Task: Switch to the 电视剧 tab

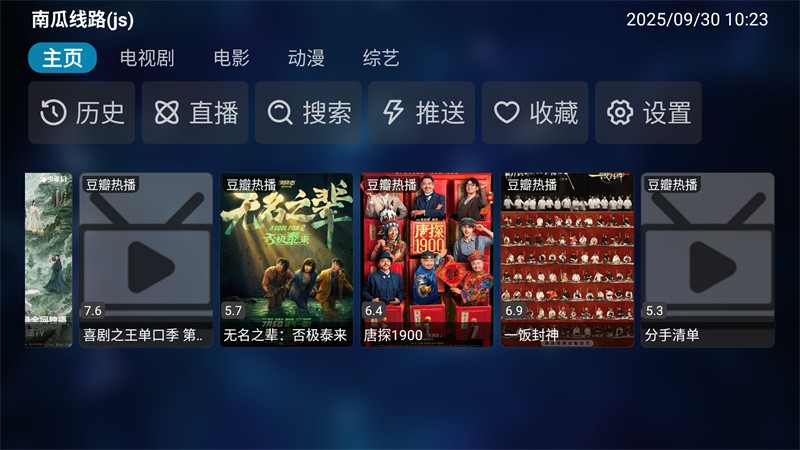Action: (147, 58)
